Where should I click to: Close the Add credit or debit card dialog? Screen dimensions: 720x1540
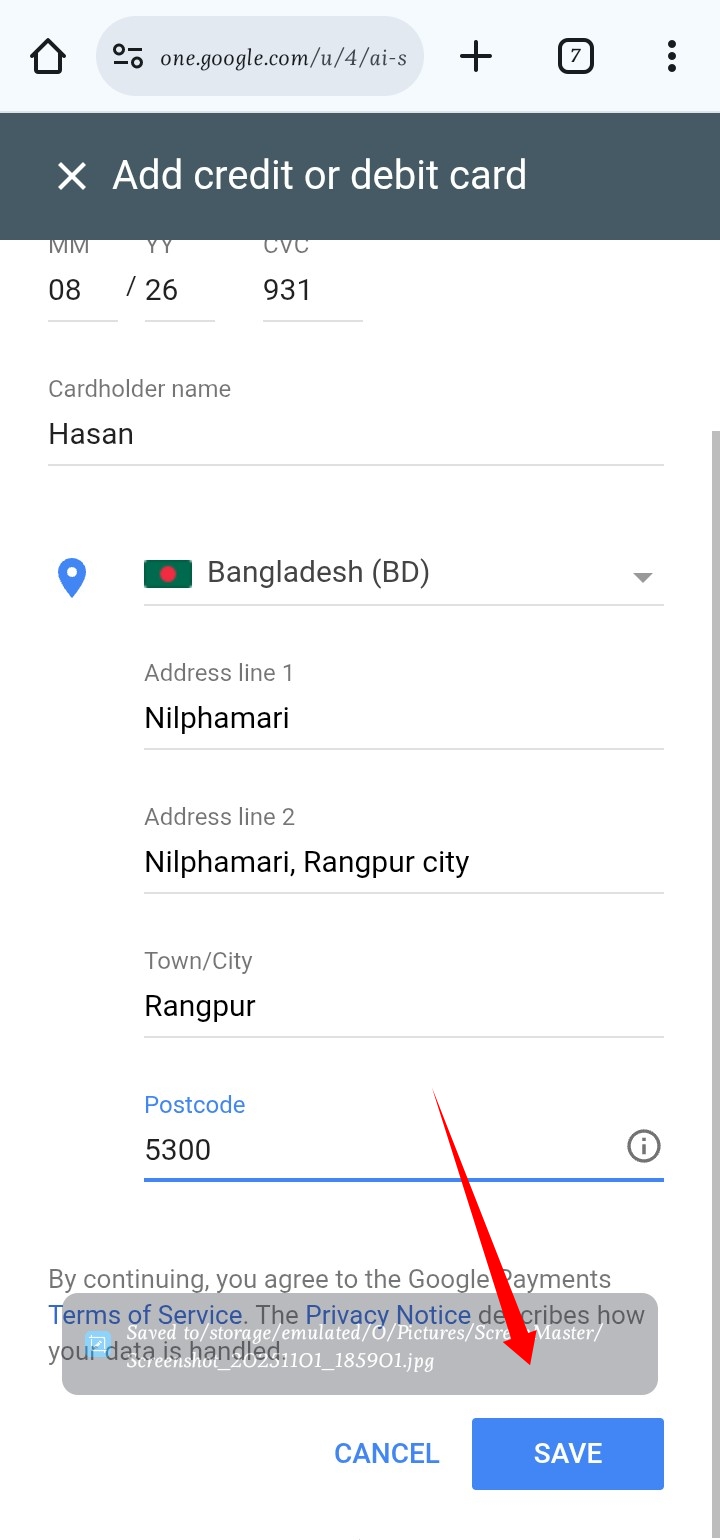point(72,177)
